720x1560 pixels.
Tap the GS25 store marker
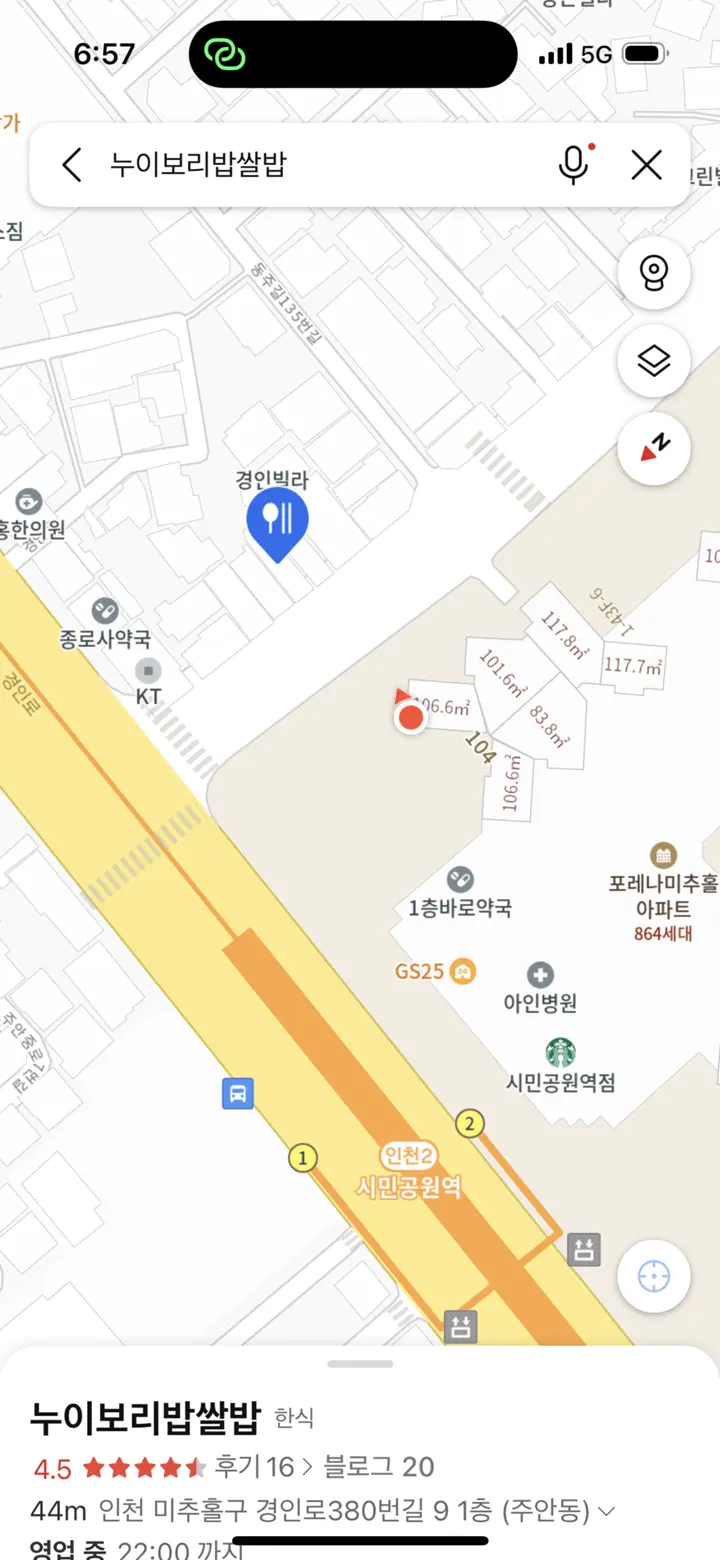click(x=462, y=970)
